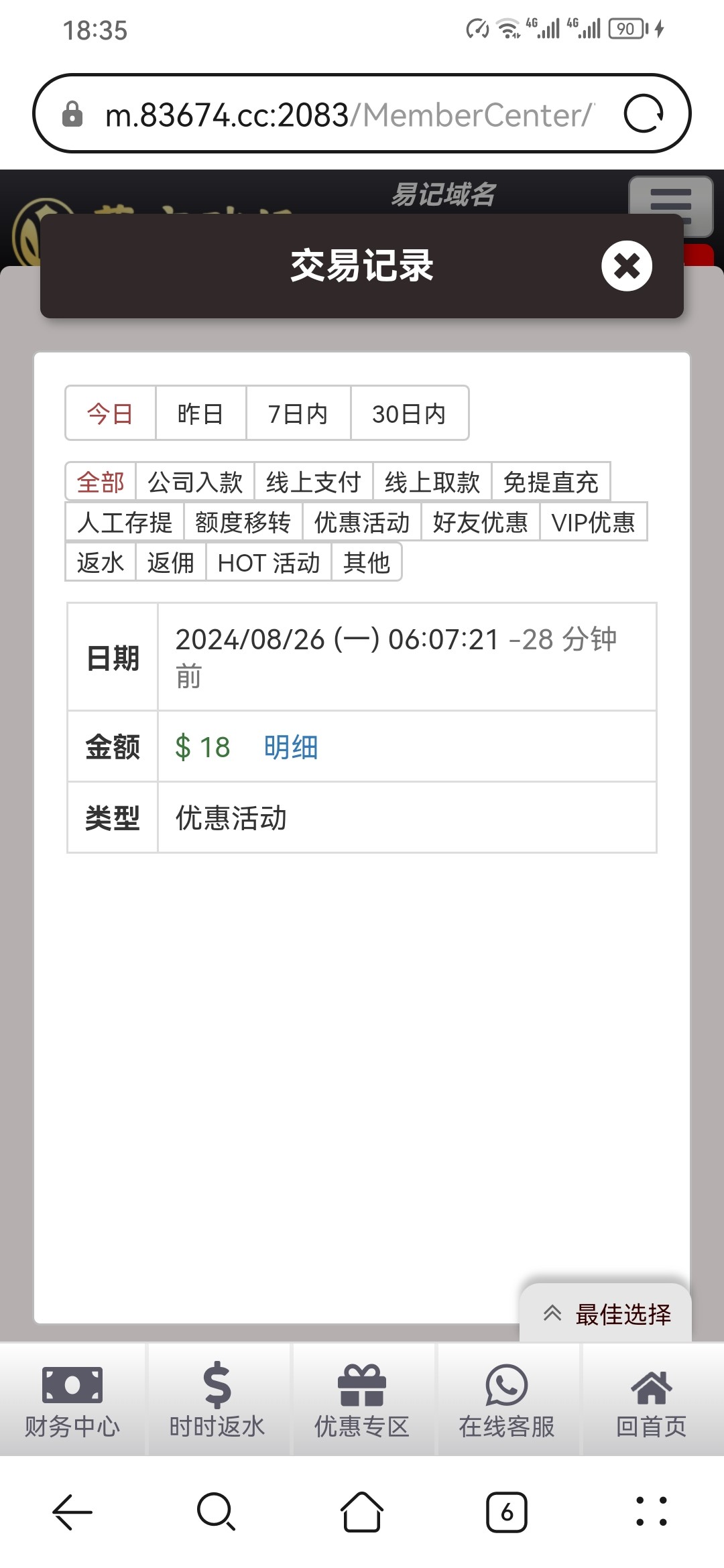Image resolution: width=724 pixels, height=1568 pixels.
Task: Select the 线上取款 filter
Action: point(432,482)
